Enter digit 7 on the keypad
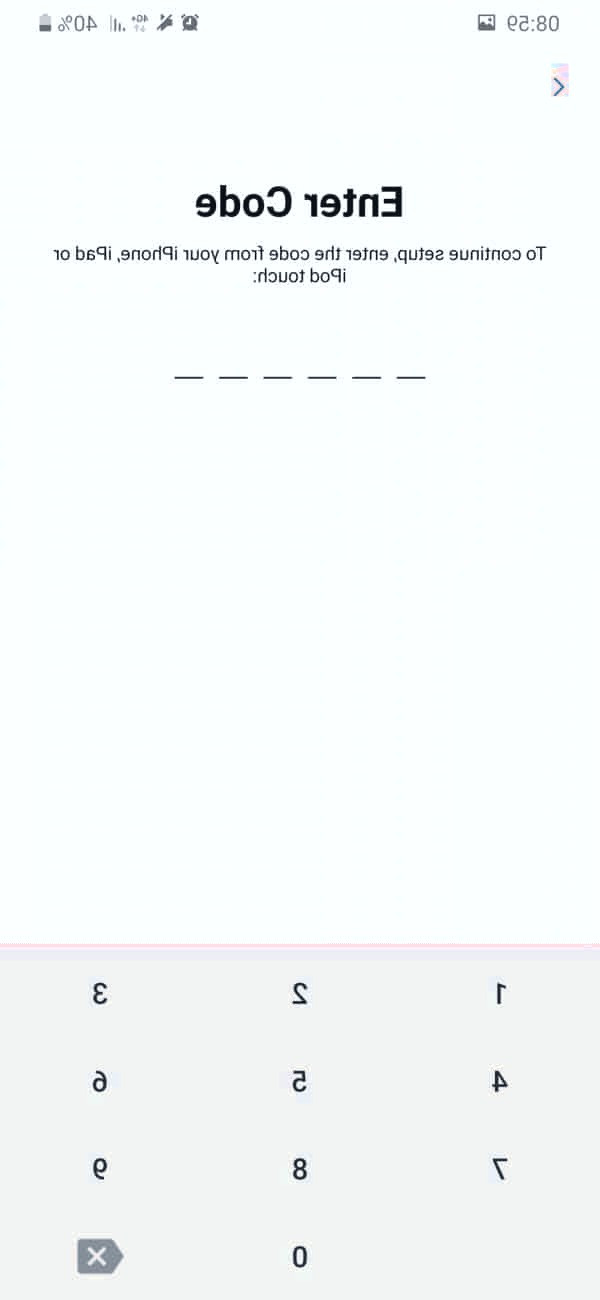600x1300 pixels. tap(501, 1169)
